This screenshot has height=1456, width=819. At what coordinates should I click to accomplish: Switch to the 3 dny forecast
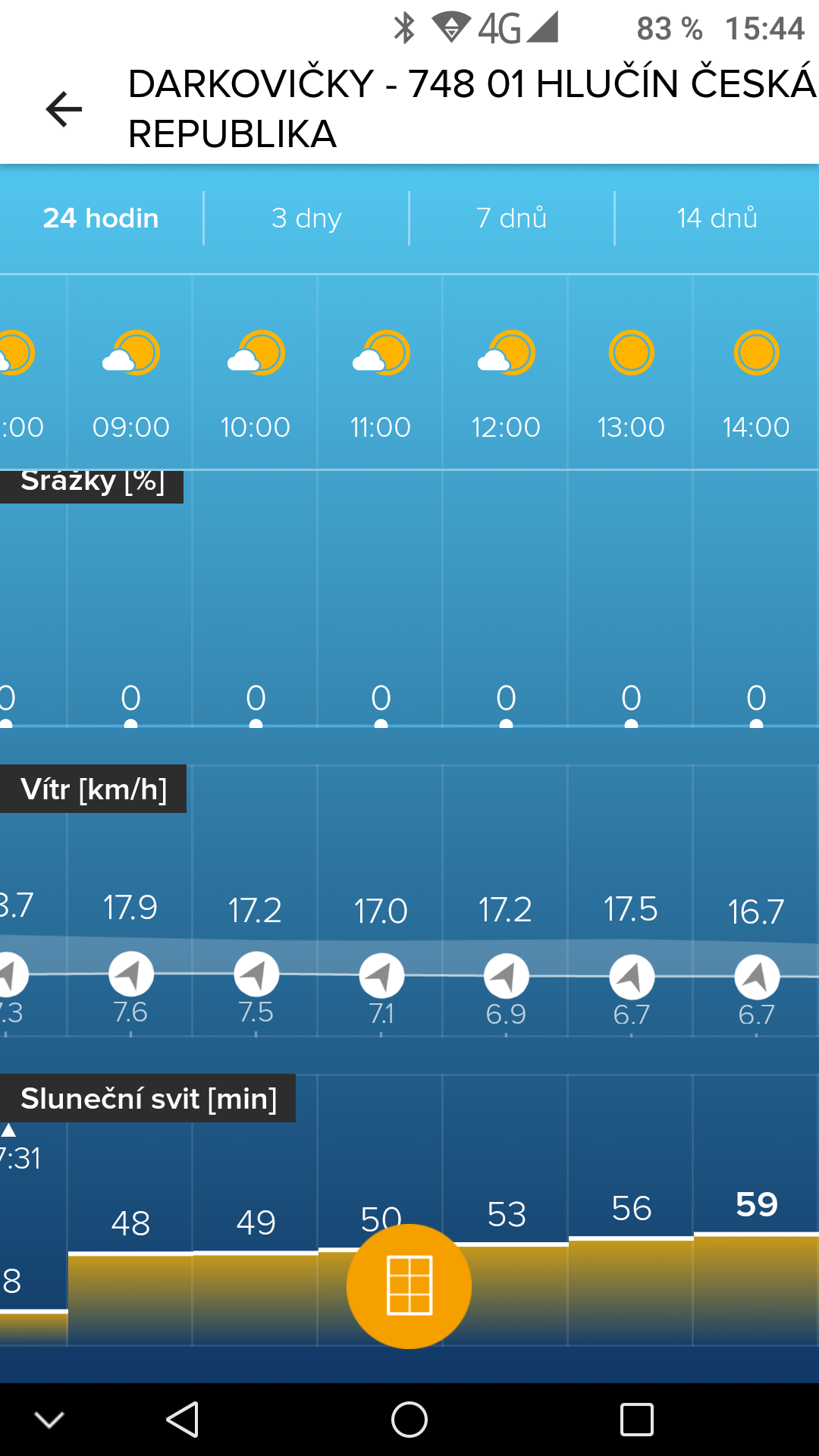306,218
